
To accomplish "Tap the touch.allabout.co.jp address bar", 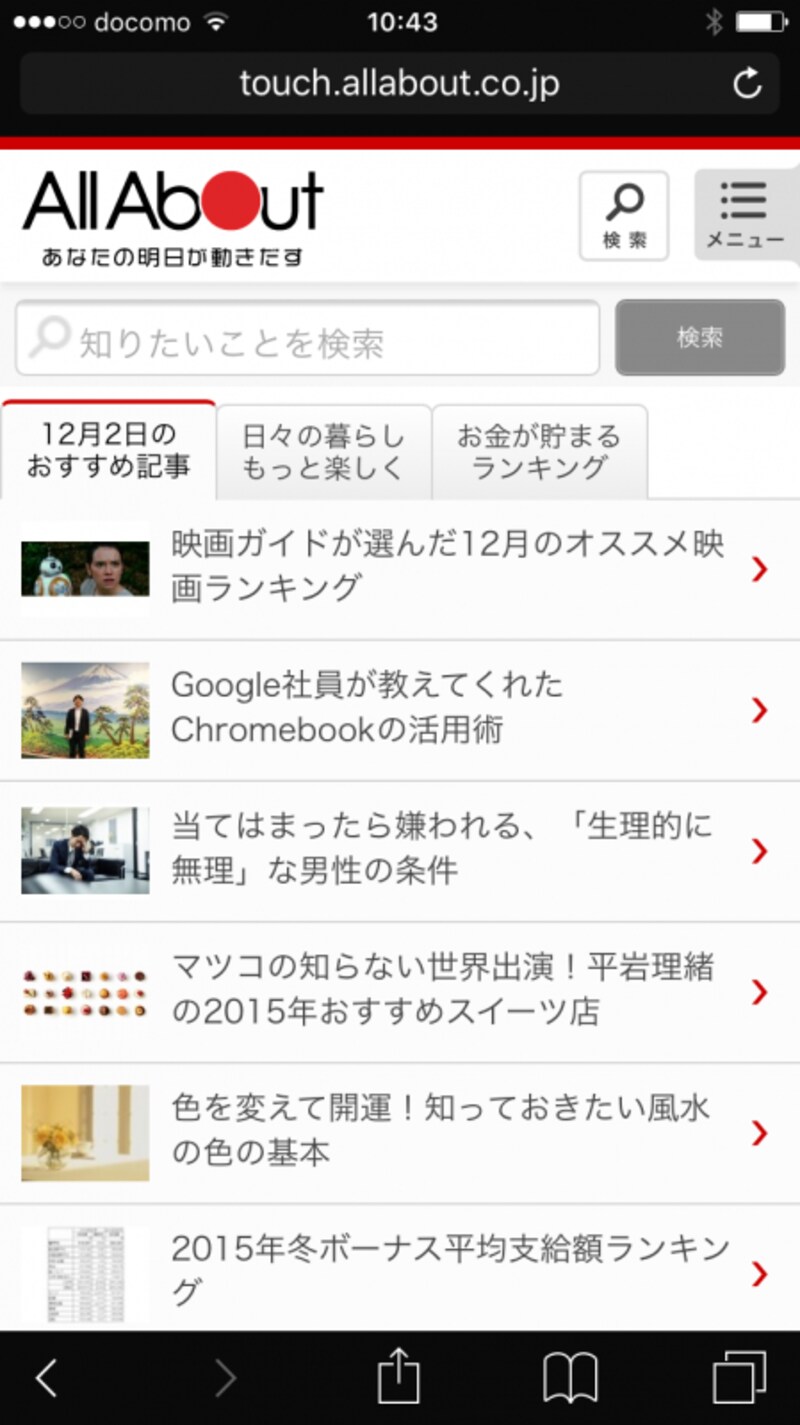I will 400,84.
